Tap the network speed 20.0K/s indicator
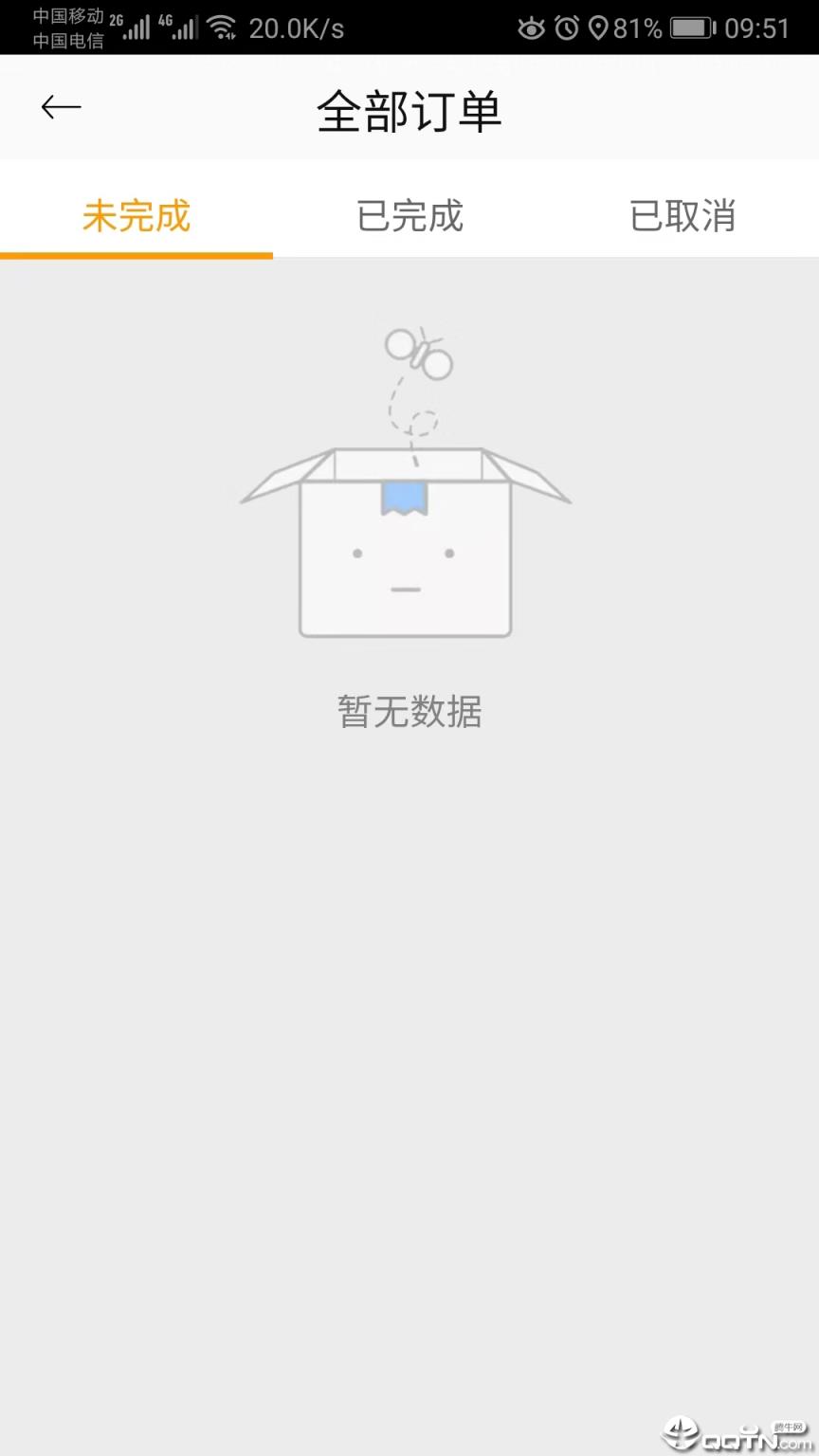The width and height of the screenshot is (819, 1456). [x=295, y=28]
